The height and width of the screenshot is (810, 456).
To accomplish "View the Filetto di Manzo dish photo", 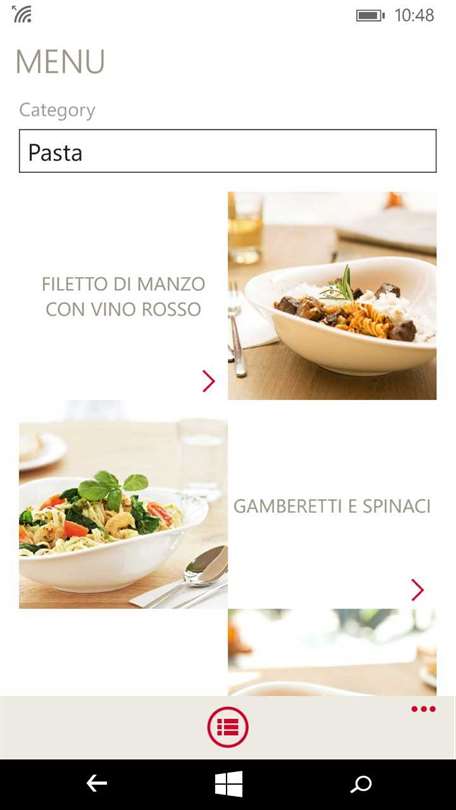I will 332,295.
